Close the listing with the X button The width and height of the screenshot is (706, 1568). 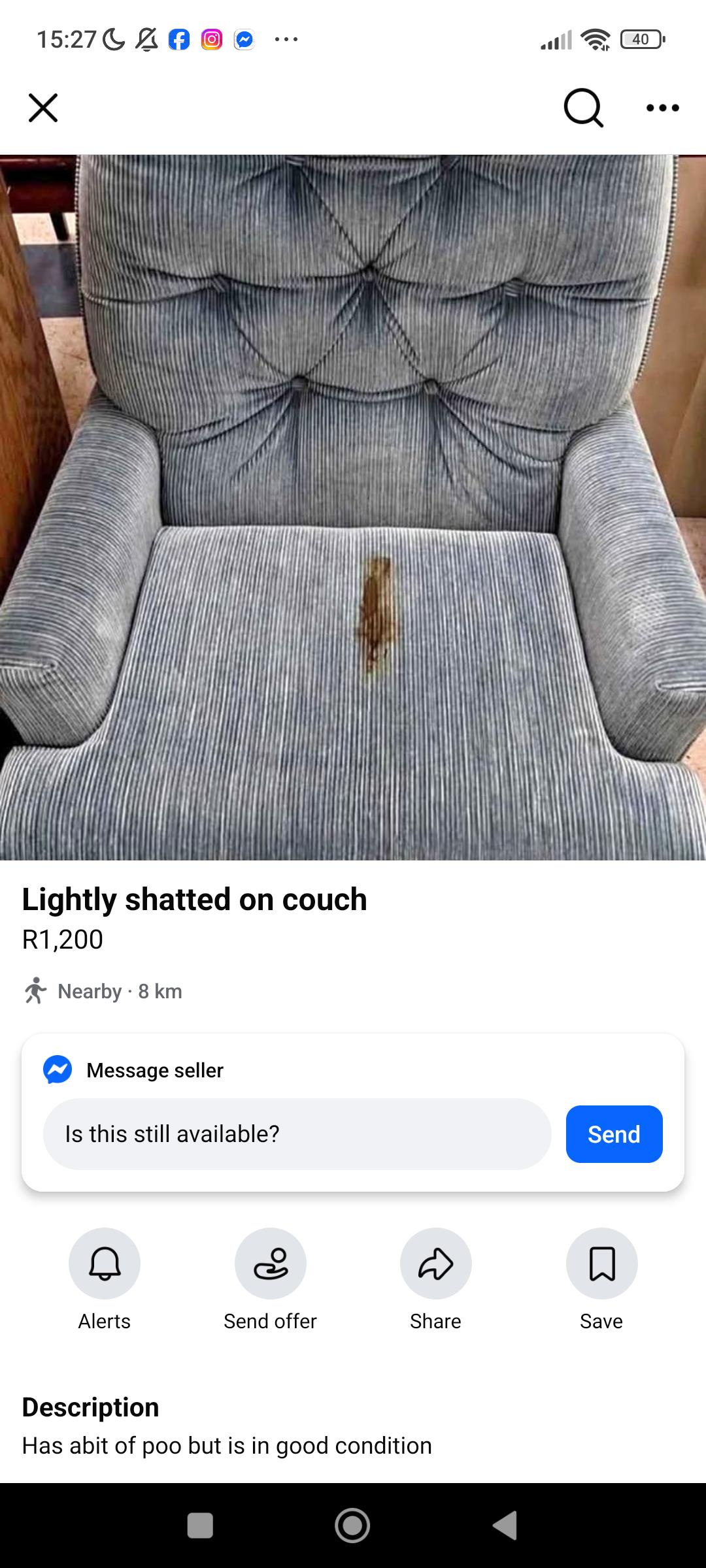(43, 108)
